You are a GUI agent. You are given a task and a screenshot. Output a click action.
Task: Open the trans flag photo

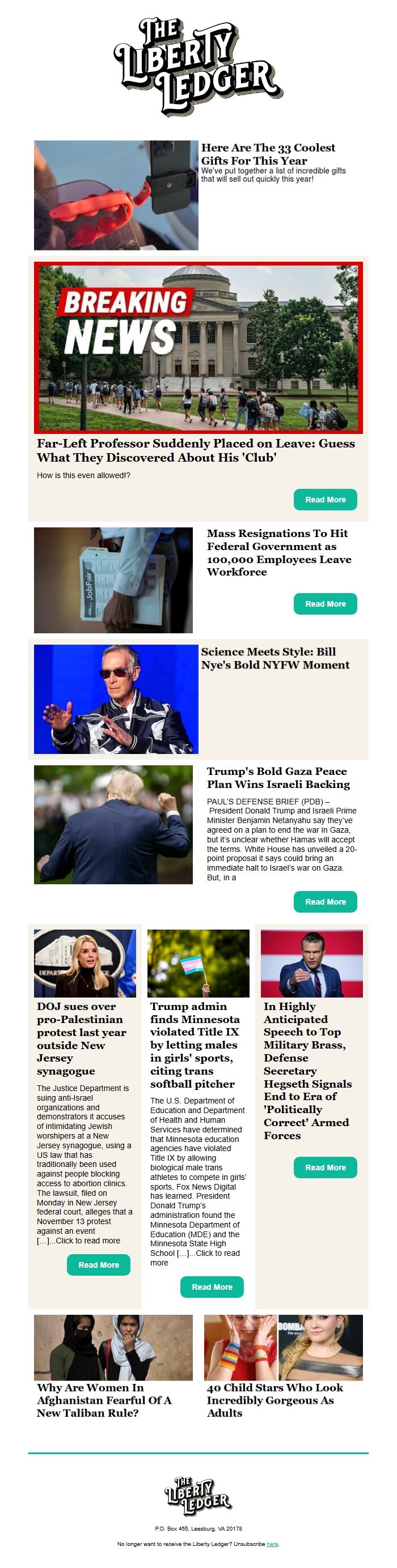coord(198,964)
